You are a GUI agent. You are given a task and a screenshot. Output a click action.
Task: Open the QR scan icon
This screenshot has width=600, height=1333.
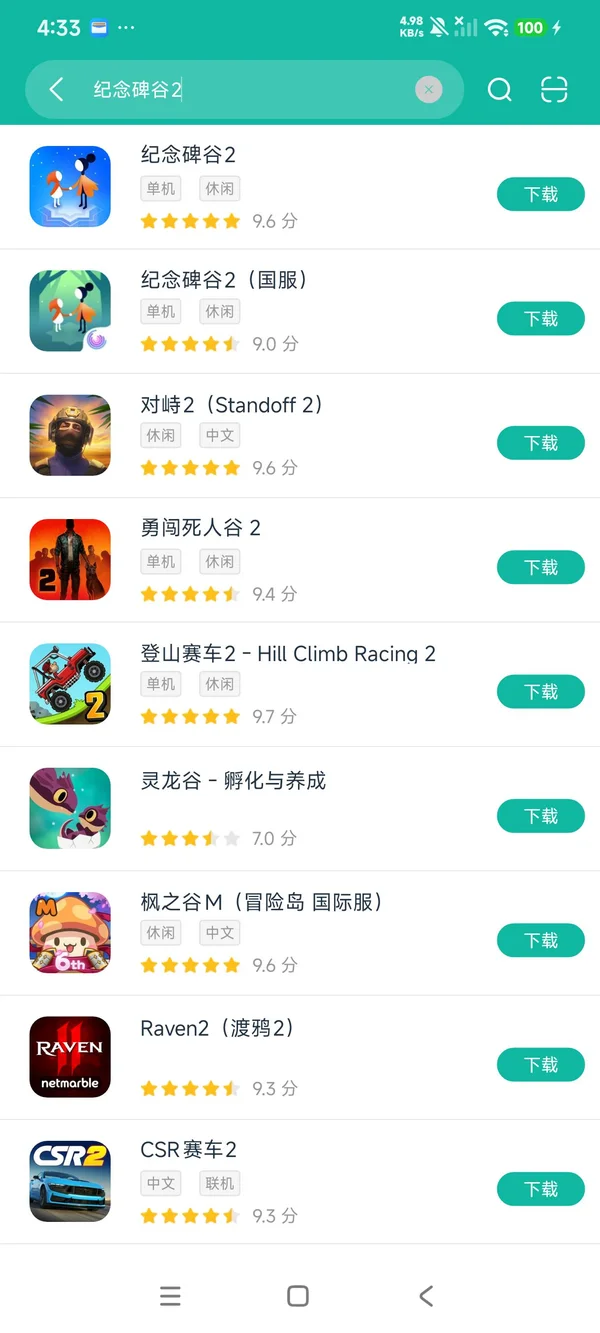pyautogui.click(x=554, y=90)
